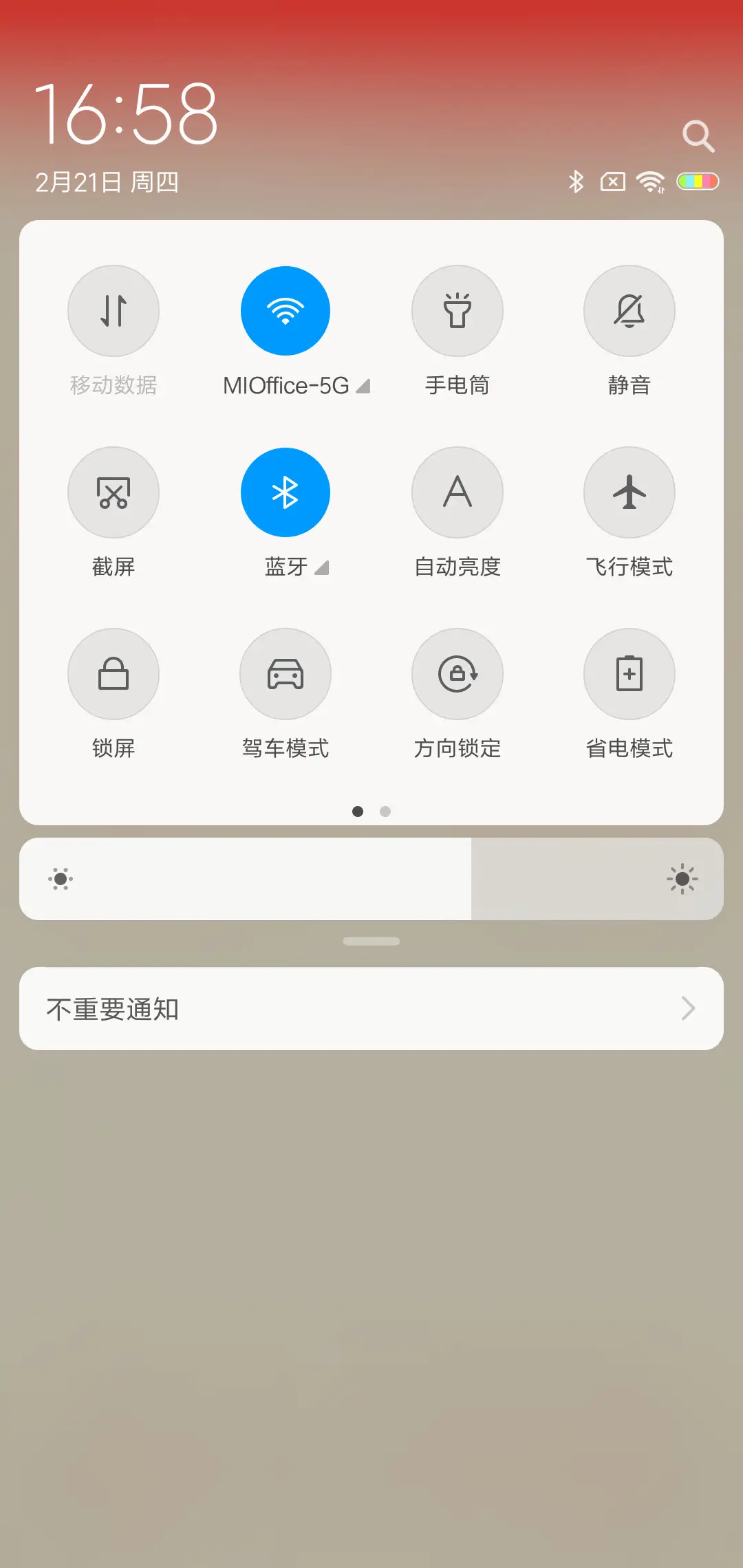Pull the notification shade handle below the slider
This screenshot has width=743, height=1568.
(x=371, y=940)
